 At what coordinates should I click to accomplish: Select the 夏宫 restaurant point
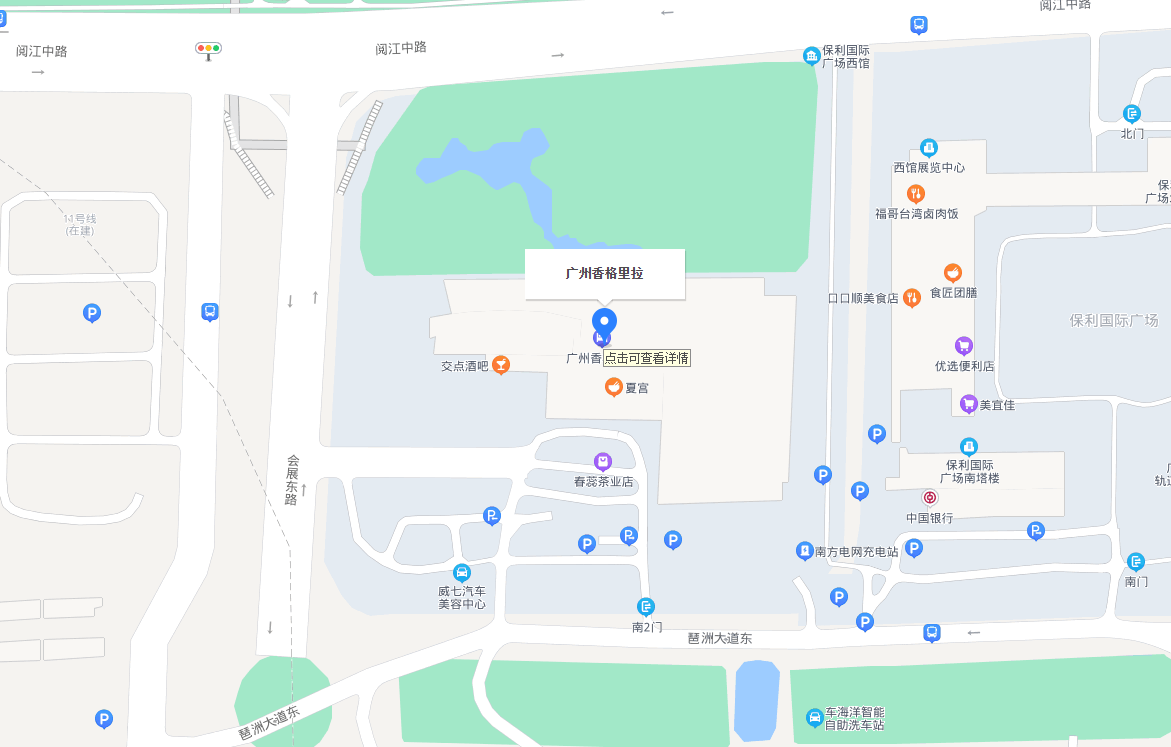614,387
